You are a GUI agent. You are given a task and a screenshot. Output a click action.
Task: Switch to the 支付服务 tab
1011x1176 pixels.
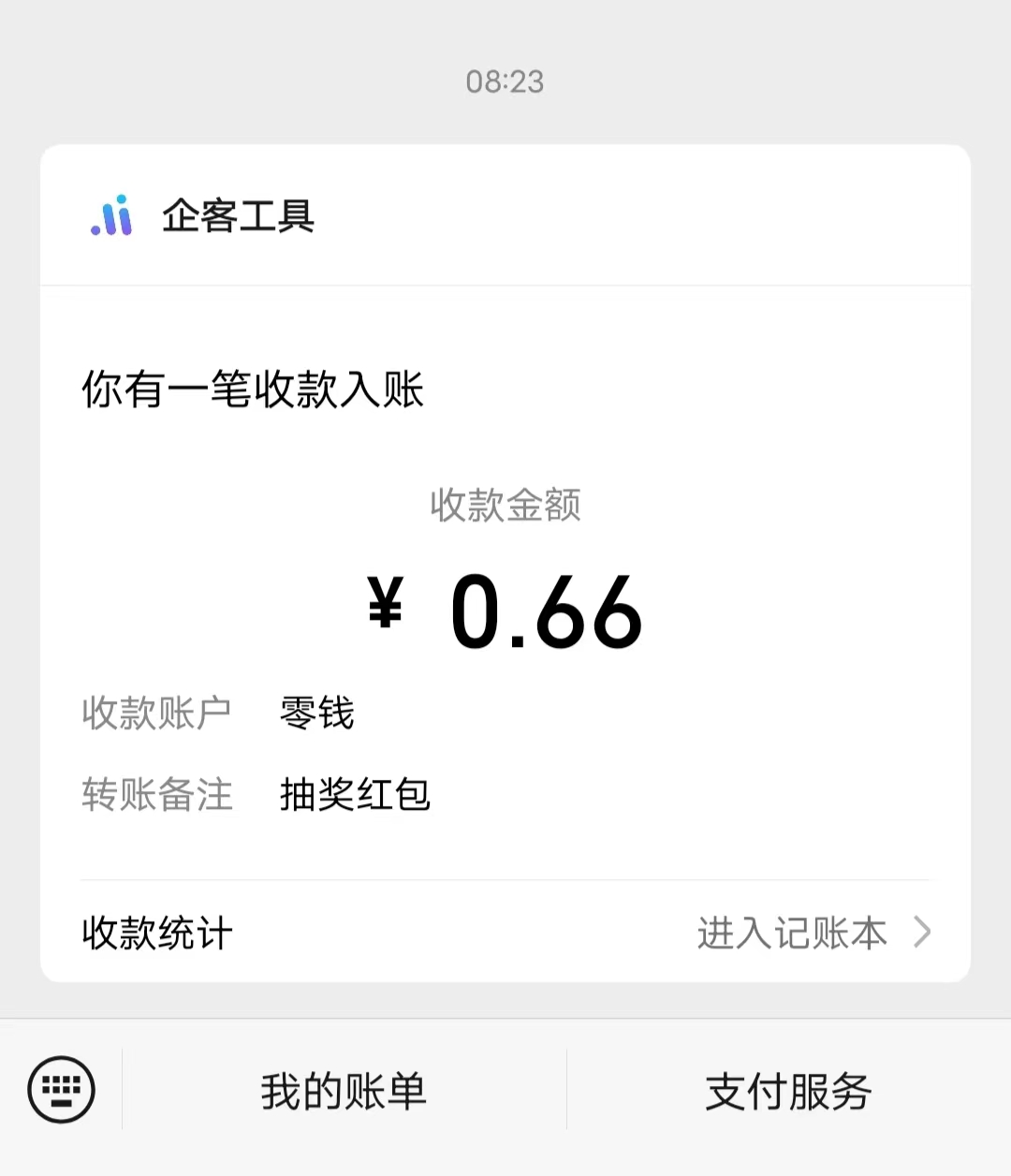click(x=786, y=1088)
